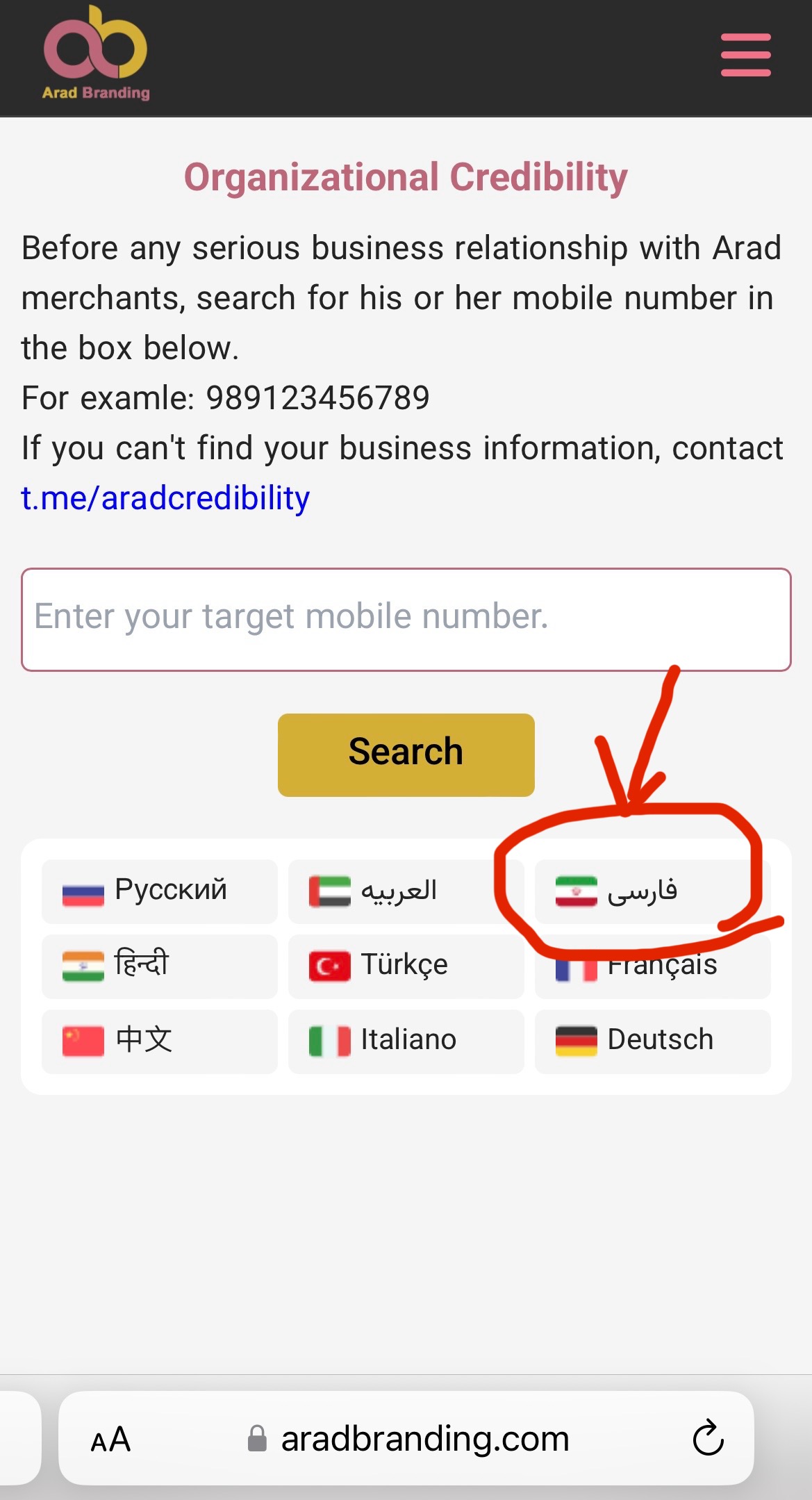This screenshot has width=812, height=1500.
Task: Open the t.me/aradcredibility link
Action: pyautogui.click(x=165, y=498)
